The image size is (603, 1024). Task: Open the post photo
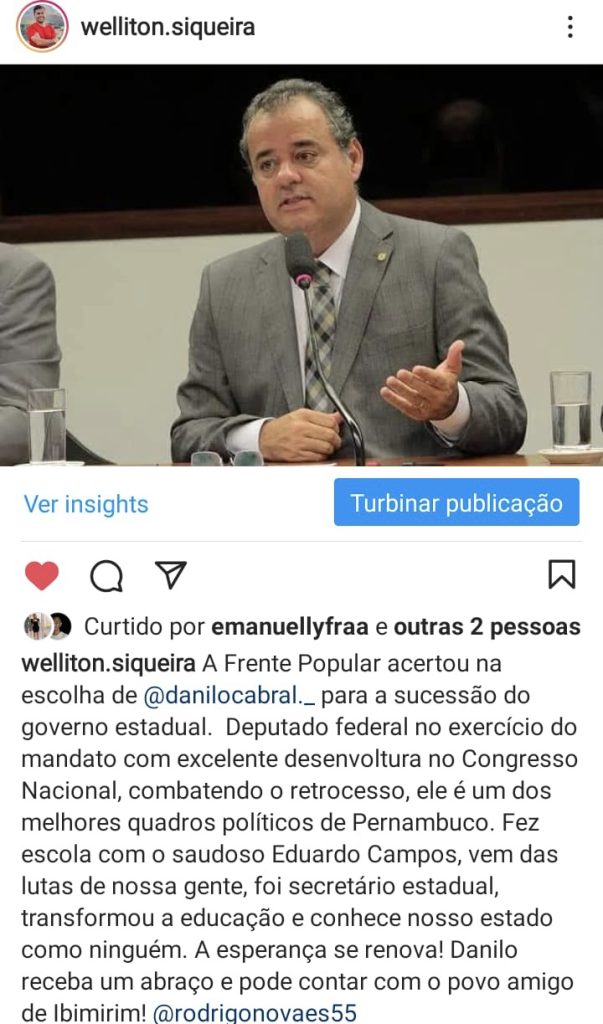301,265
